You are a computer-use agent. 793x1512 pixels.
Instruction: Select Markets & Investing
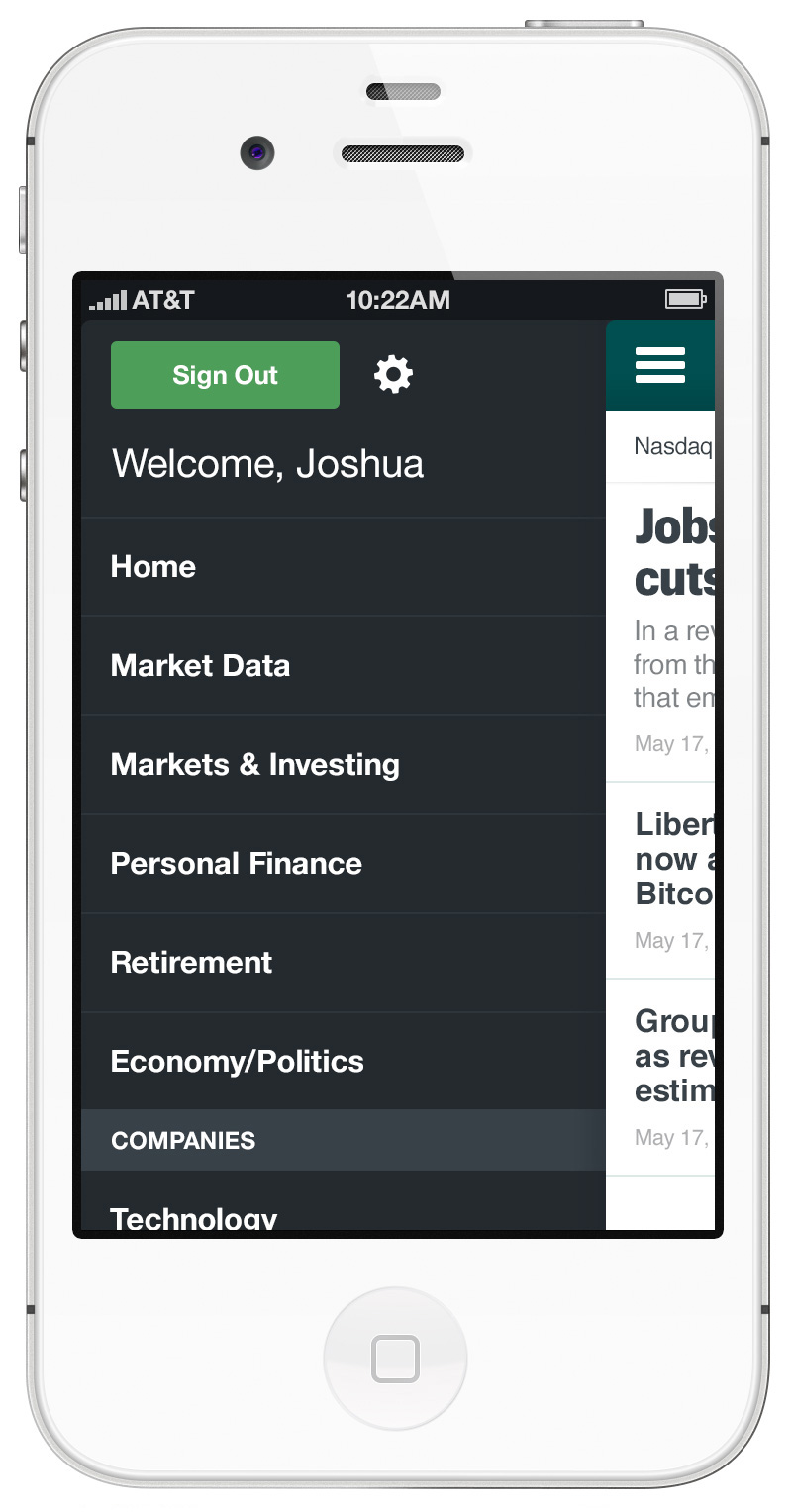pos(255,765)
